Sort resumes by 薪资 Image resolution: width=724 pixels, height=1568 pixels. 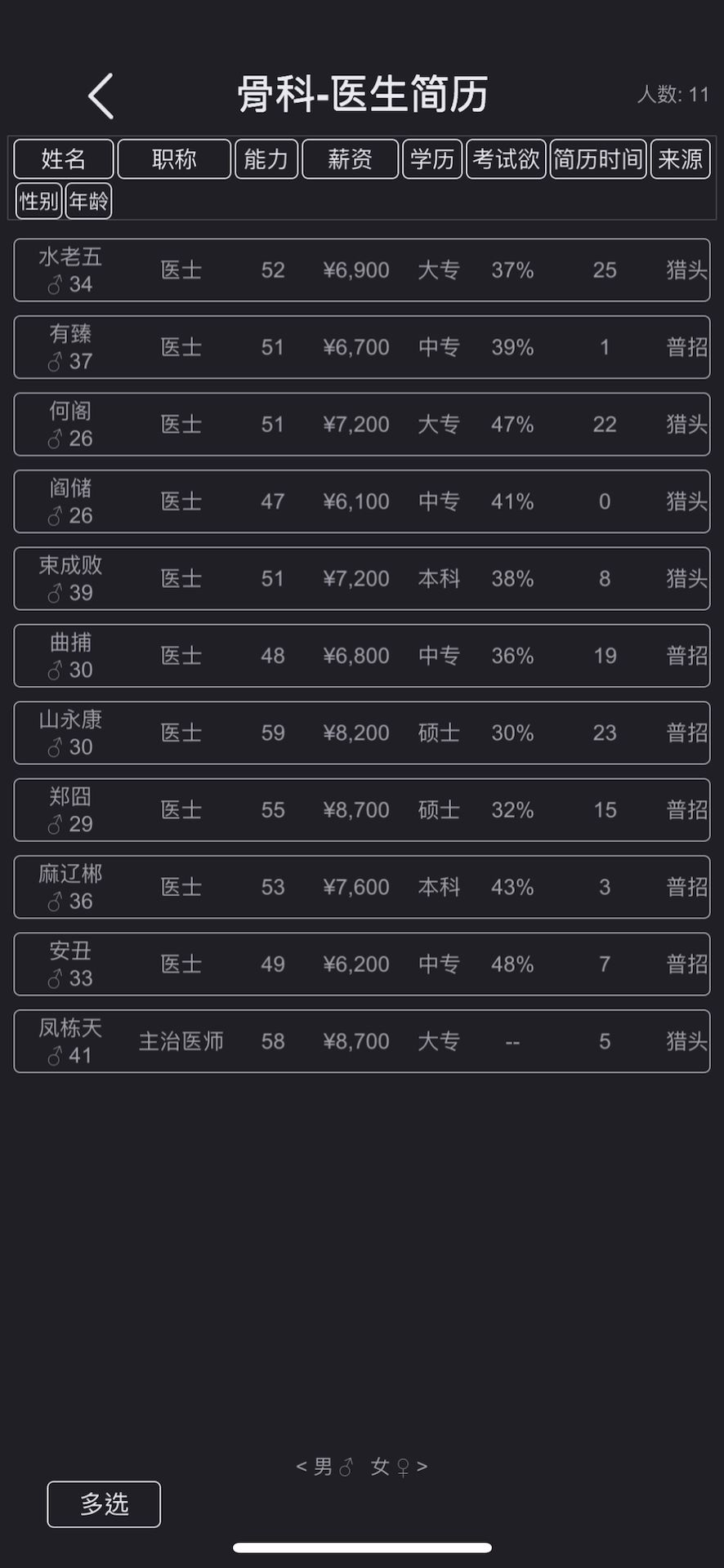(350, 158)
